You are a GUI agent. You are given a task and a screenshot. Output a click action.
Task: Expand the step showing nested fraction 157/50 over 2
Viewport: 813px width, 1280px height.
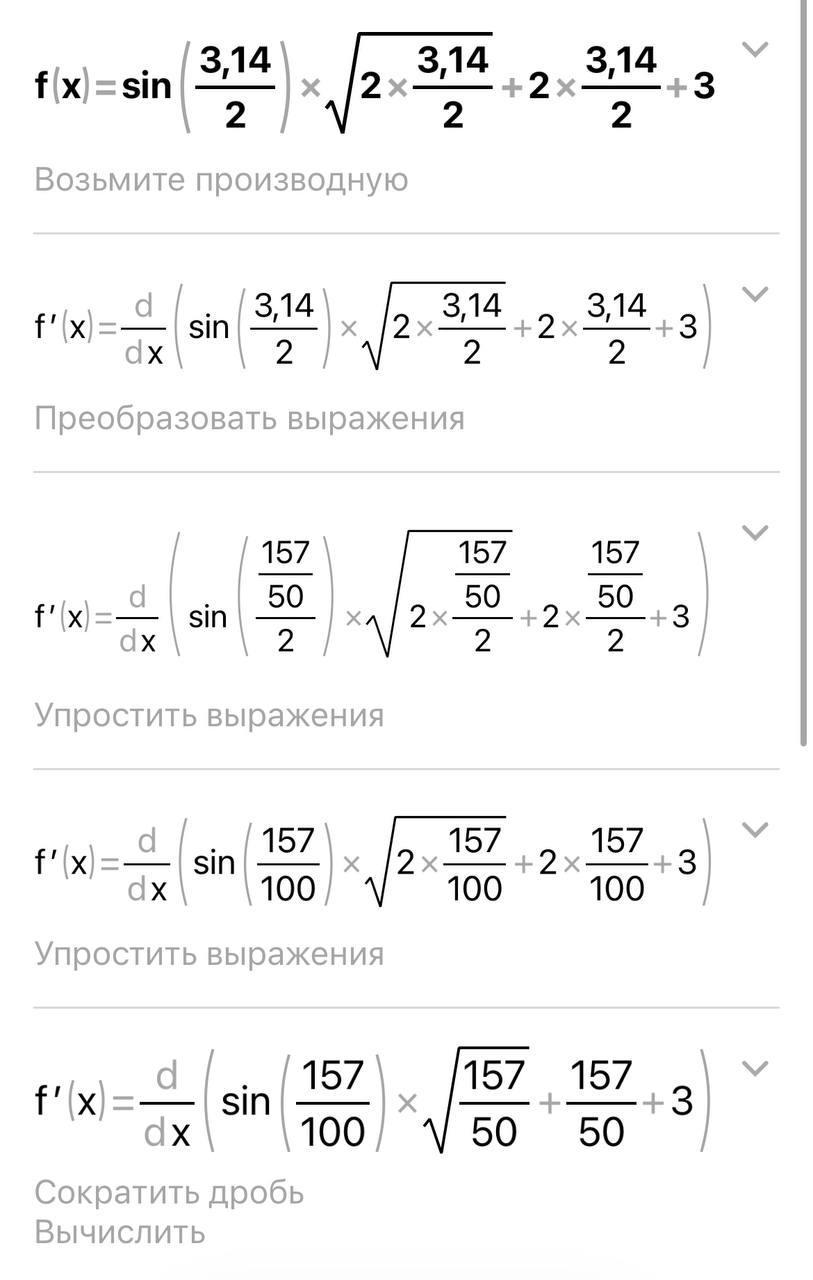756,533
